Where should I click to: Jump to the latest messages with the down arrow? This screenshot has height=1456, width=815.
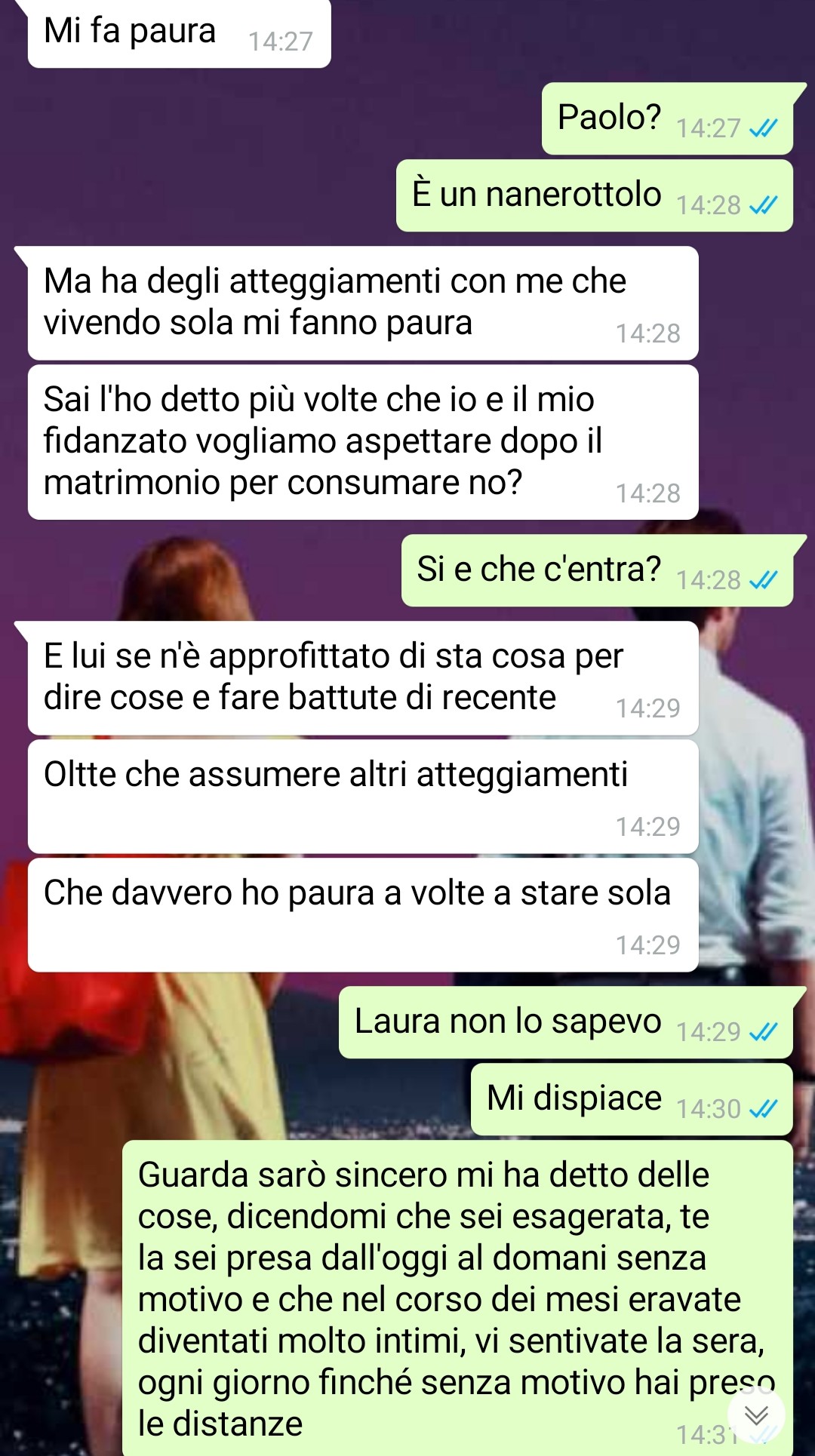pyautogui.click(x=756, y=1415)
